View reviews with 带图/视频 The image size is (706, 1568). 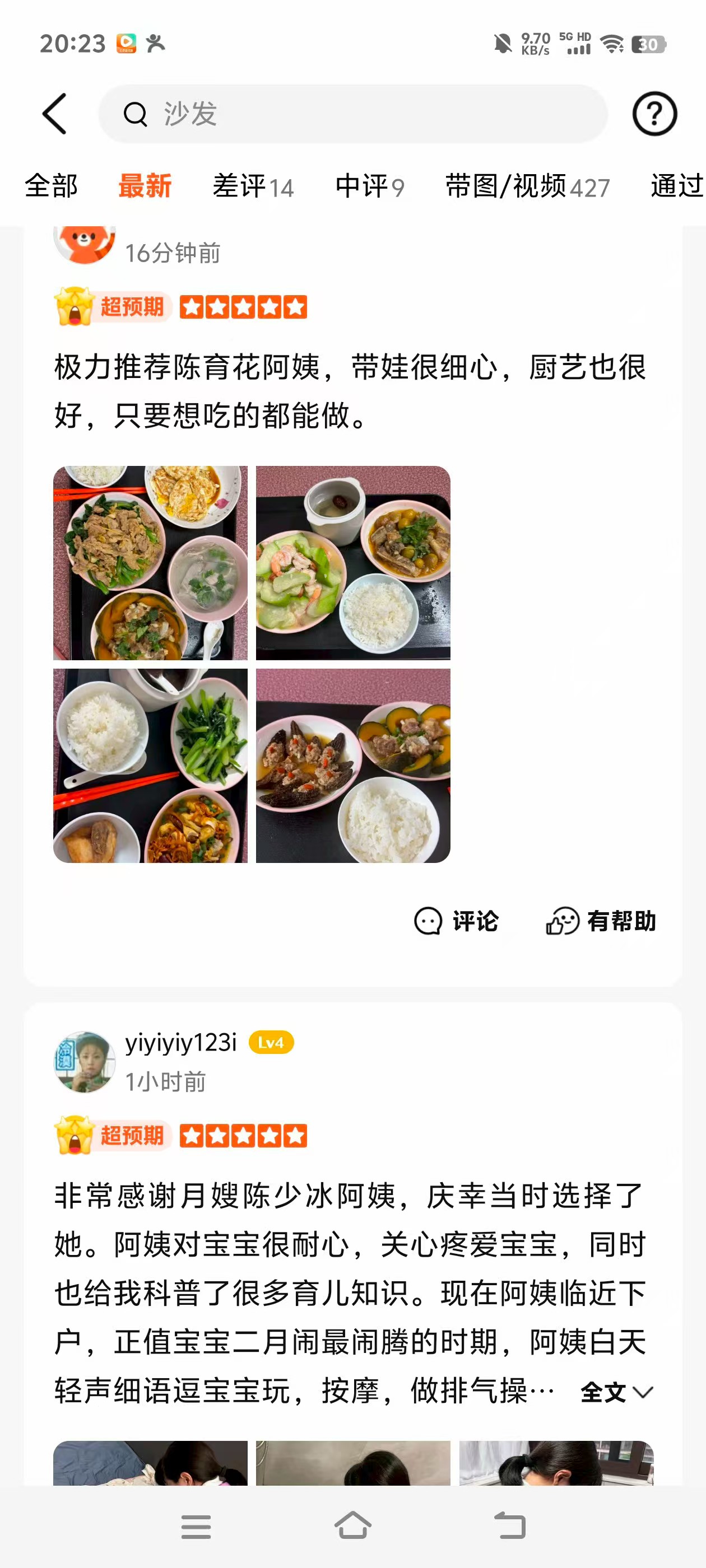pos(527,186)
